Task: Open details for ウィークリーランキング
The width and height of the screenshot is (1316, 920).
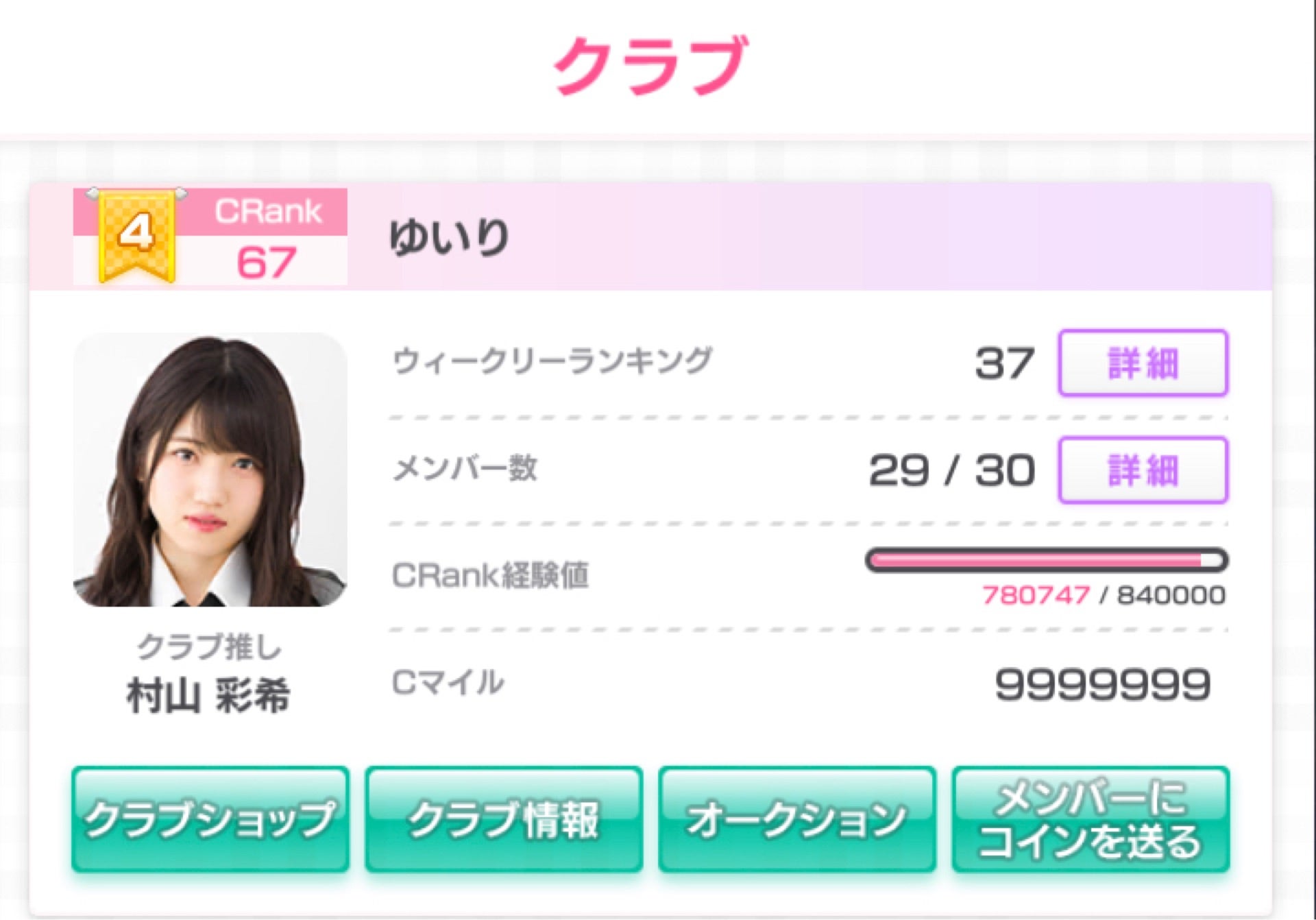Action: tap(1143, 363)
